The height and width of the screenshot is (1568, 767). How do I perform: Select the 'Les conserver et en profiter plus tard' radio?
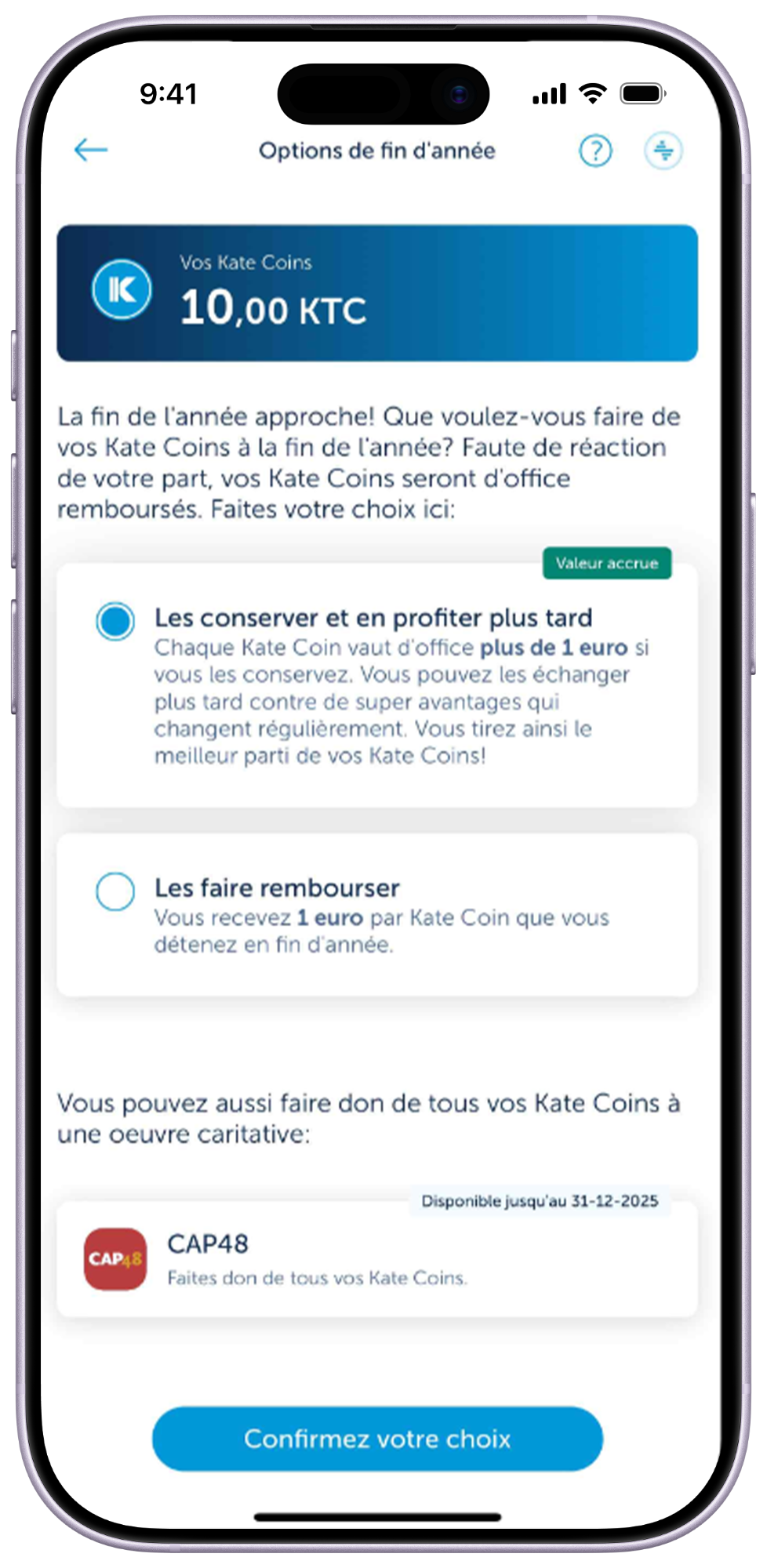115,619
